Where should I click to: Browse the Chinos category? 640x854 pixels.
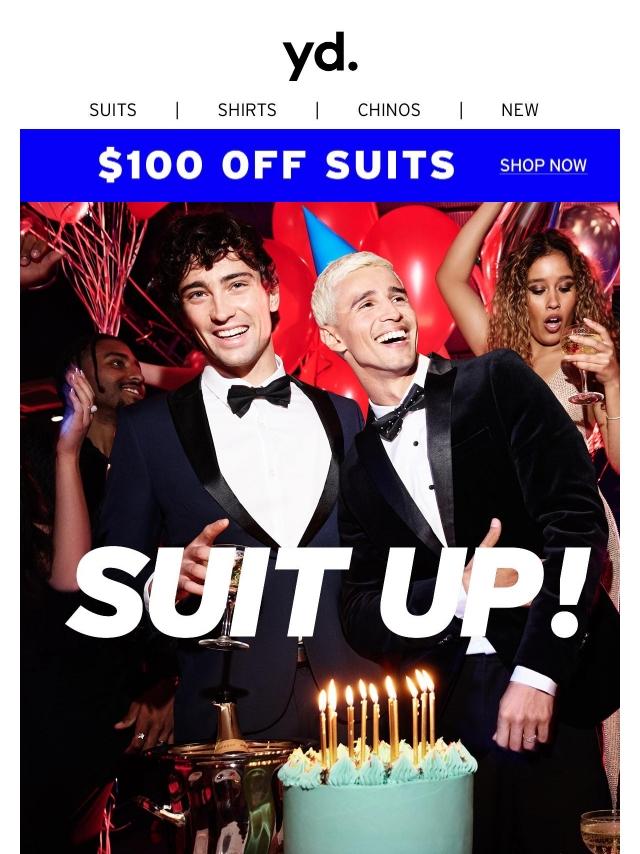pos(389,110)
